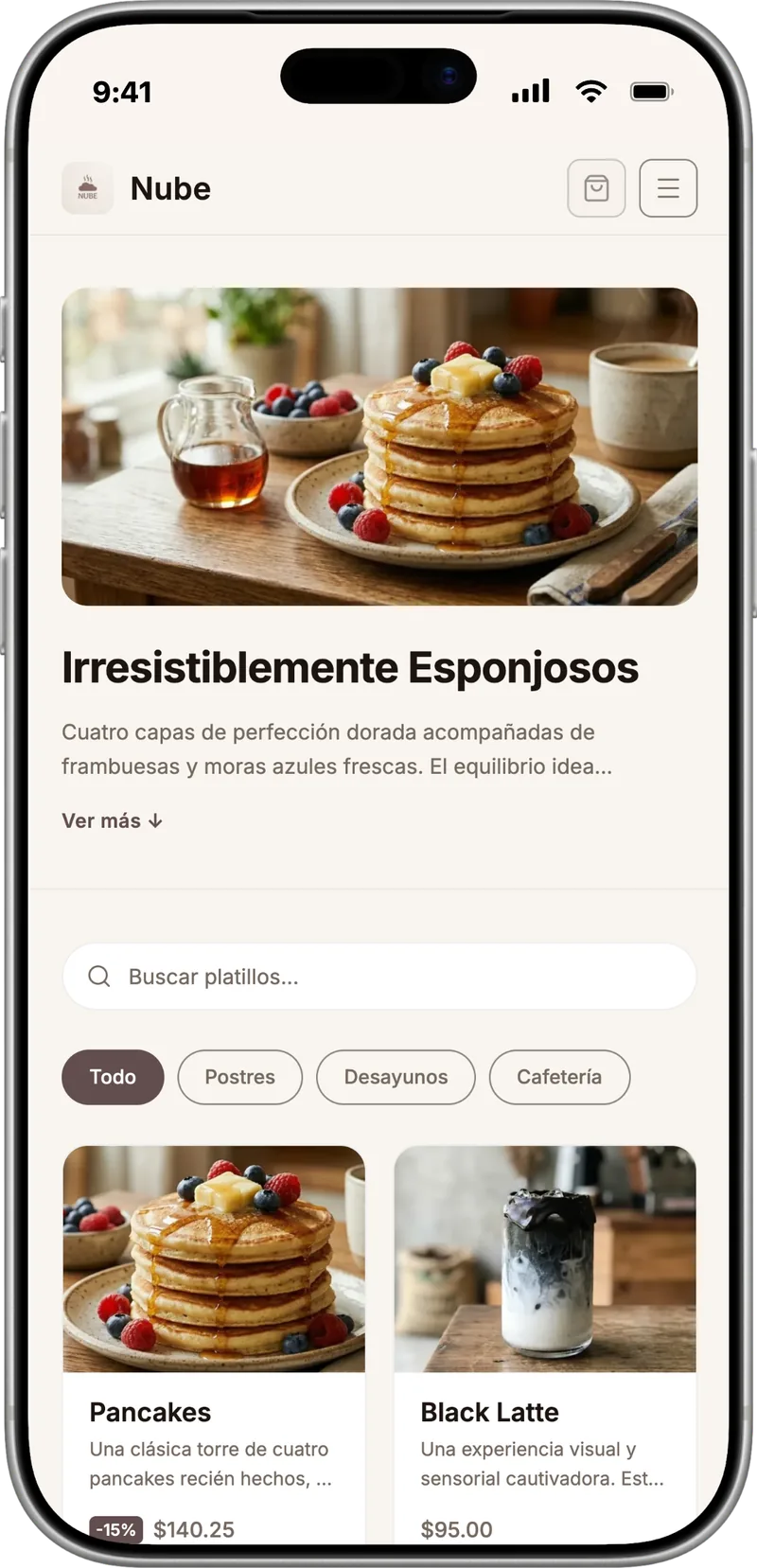Tap the Buscar platillos search field
757x1568 pixels.
[379, 977]
